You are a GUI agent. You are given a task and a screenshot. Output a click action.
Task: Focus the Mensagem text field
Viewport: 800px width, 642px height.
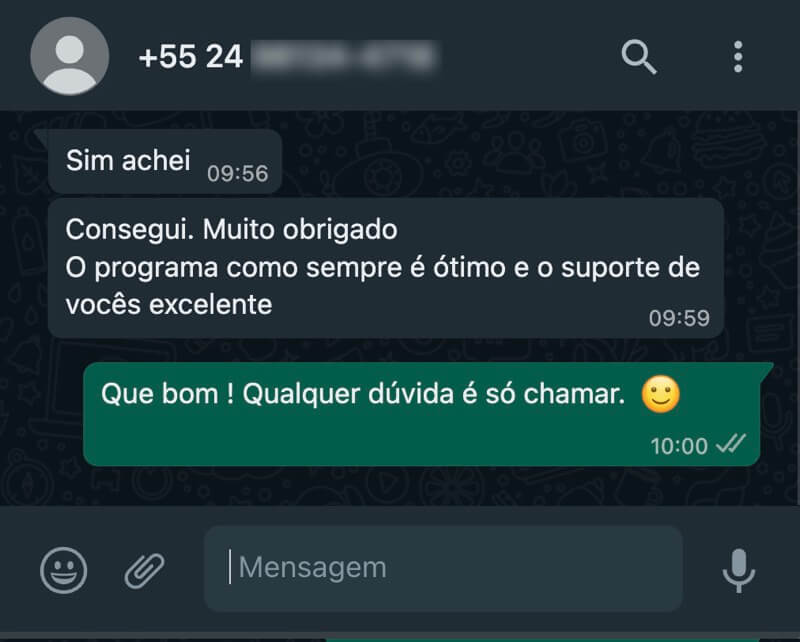click(x=444, y=568)
